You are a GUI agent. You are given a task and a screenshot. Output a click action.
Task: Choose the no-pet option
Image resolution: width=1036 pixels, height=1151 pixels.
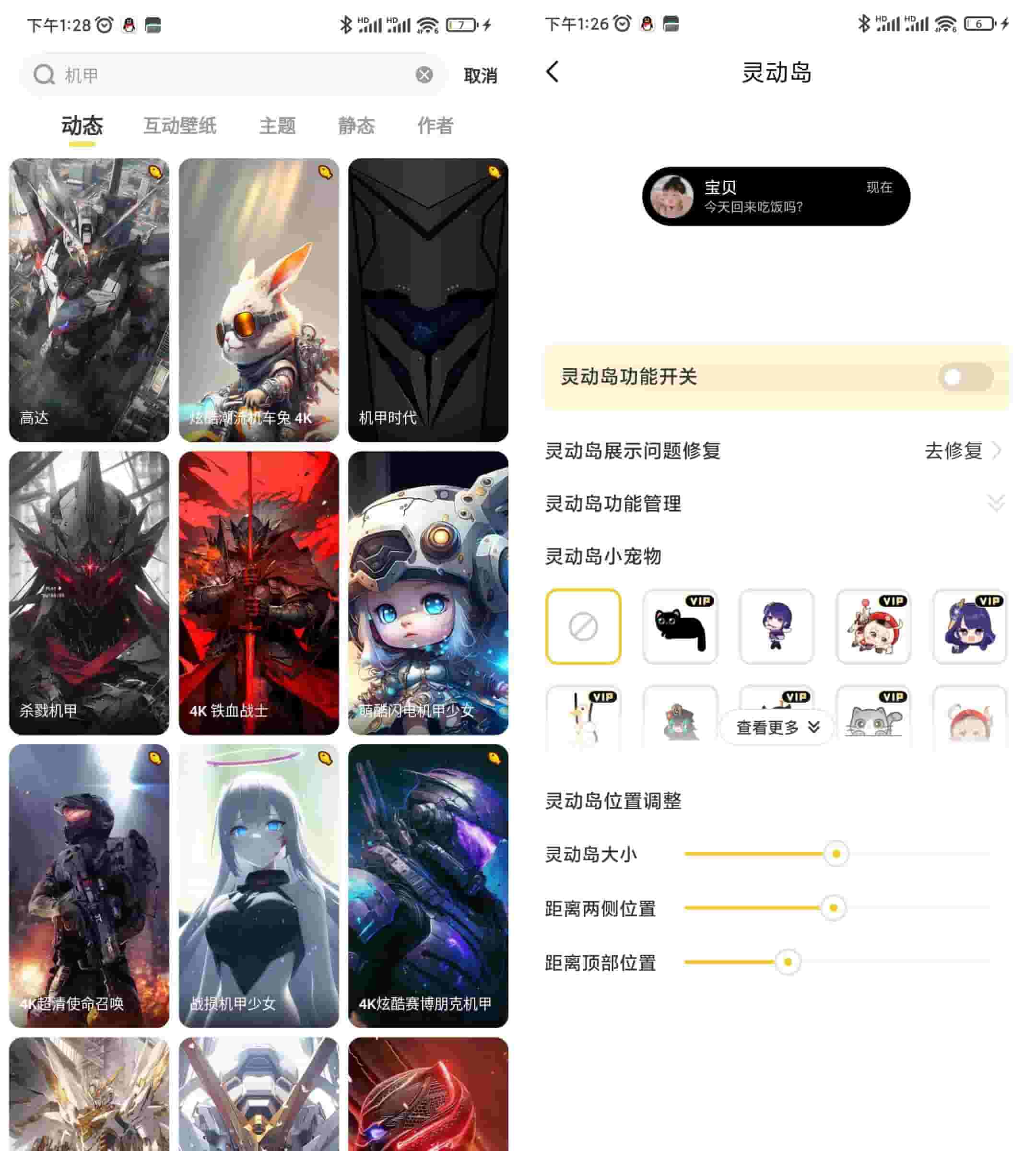tap(583, 626)
